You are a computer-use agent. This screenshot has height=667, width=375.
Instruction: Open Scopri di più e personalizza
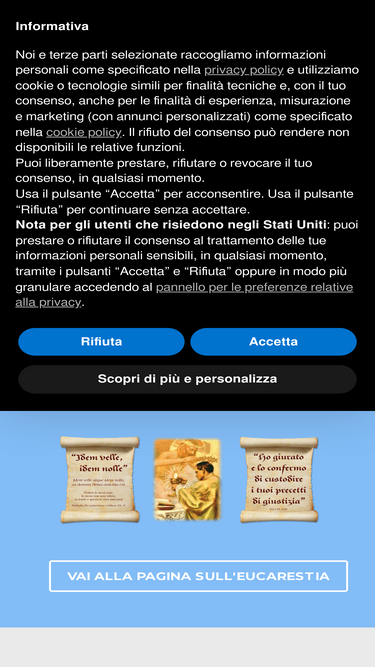point(188,379)
